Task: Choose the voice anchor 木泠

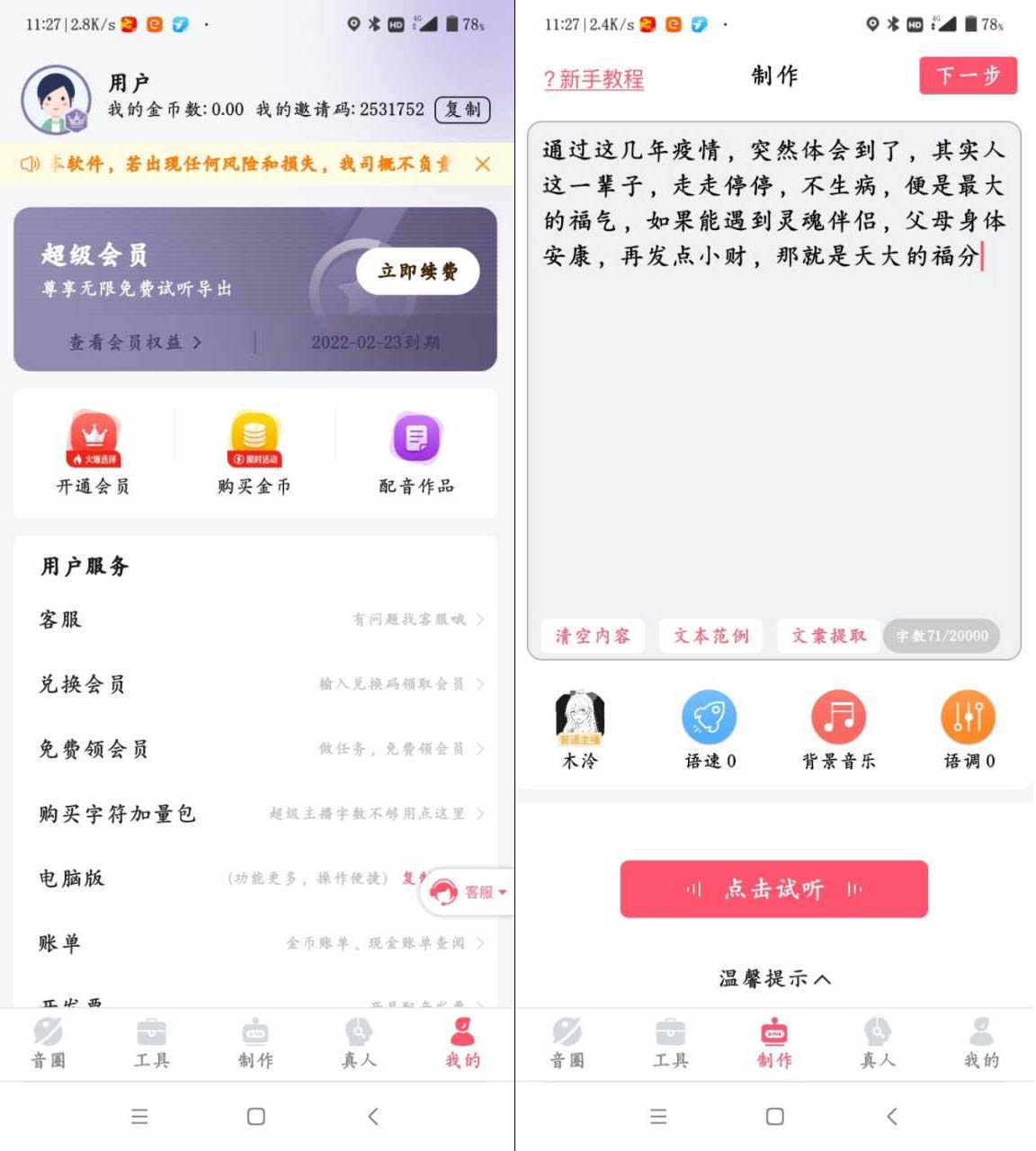Action: 580,728
